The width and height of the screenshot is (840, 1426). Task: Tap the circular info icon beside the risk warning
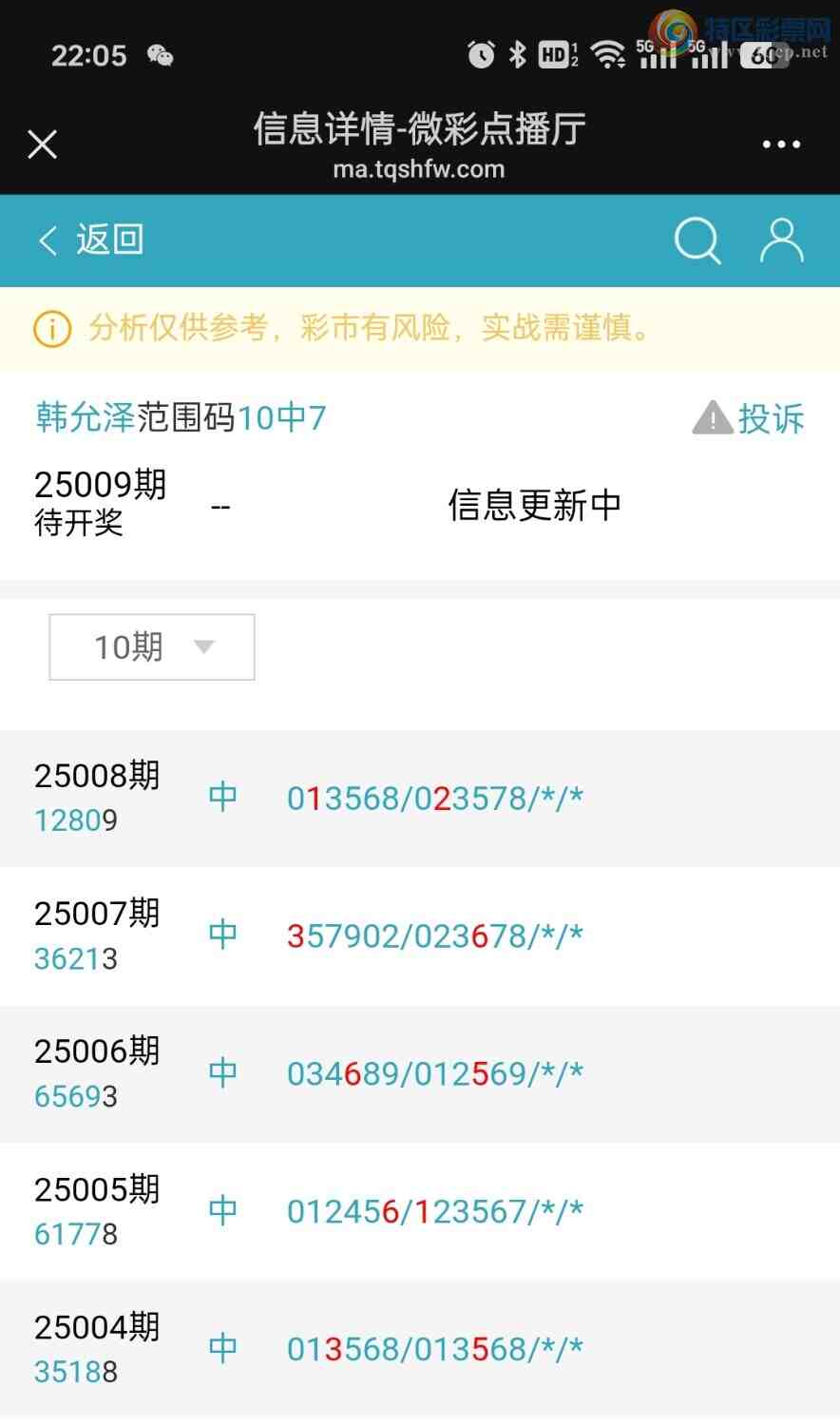click(x=52, y=329)
